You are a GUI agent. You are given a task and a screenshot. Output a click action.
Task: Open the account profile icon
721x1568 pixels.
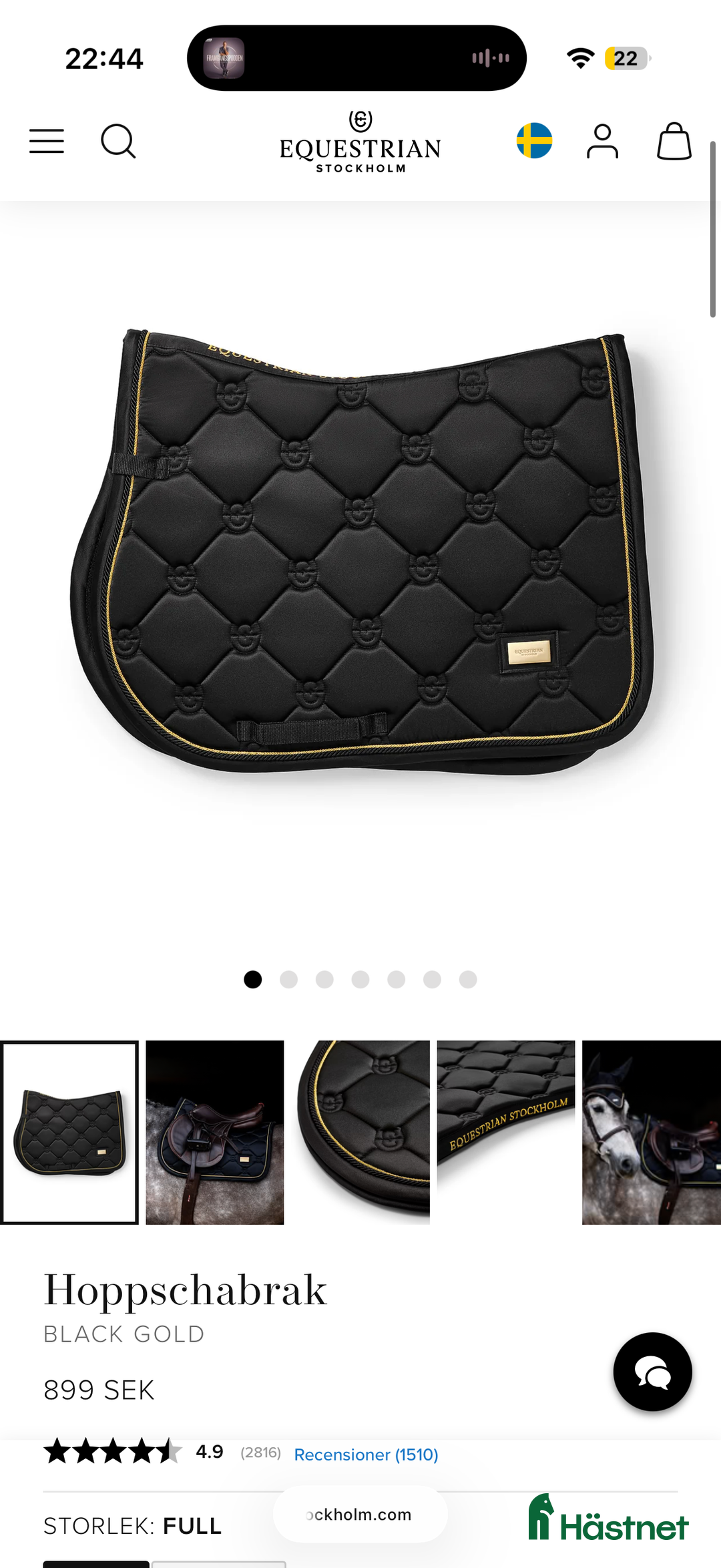tap(602, 142)
